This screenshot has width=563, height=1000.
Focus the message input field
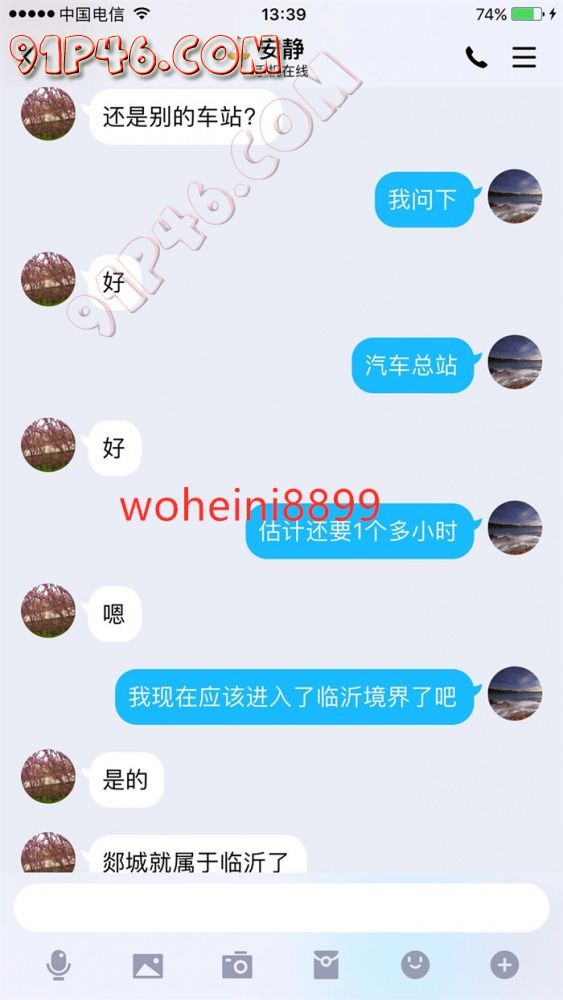pyautogui.click(x=281, y=908)
